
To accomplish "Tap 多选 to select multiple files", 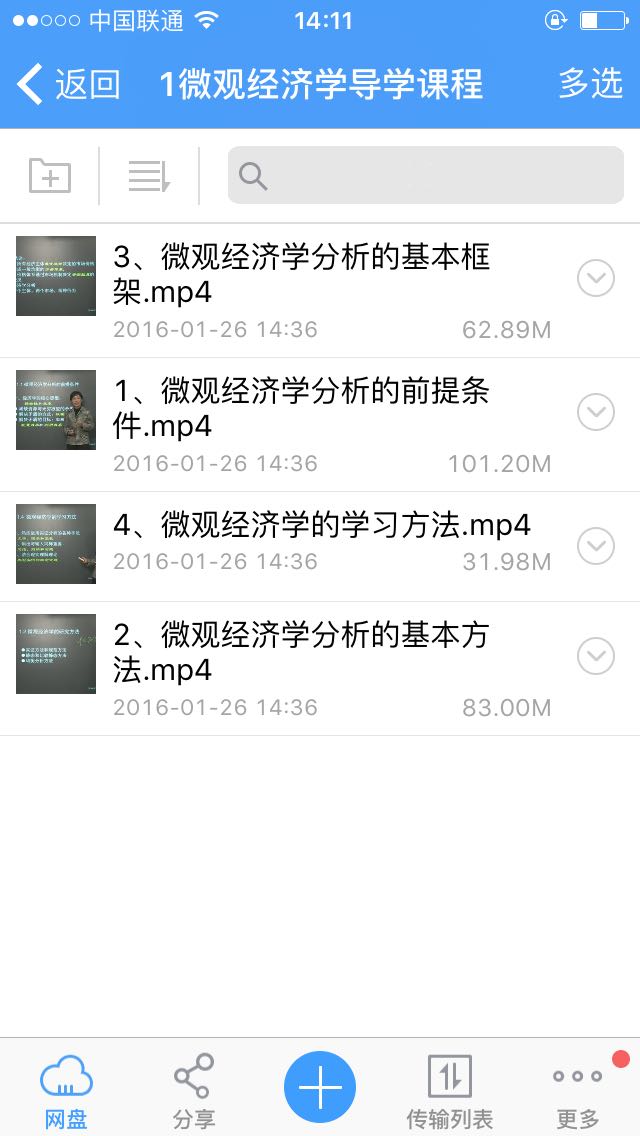I will pos(590,85).
